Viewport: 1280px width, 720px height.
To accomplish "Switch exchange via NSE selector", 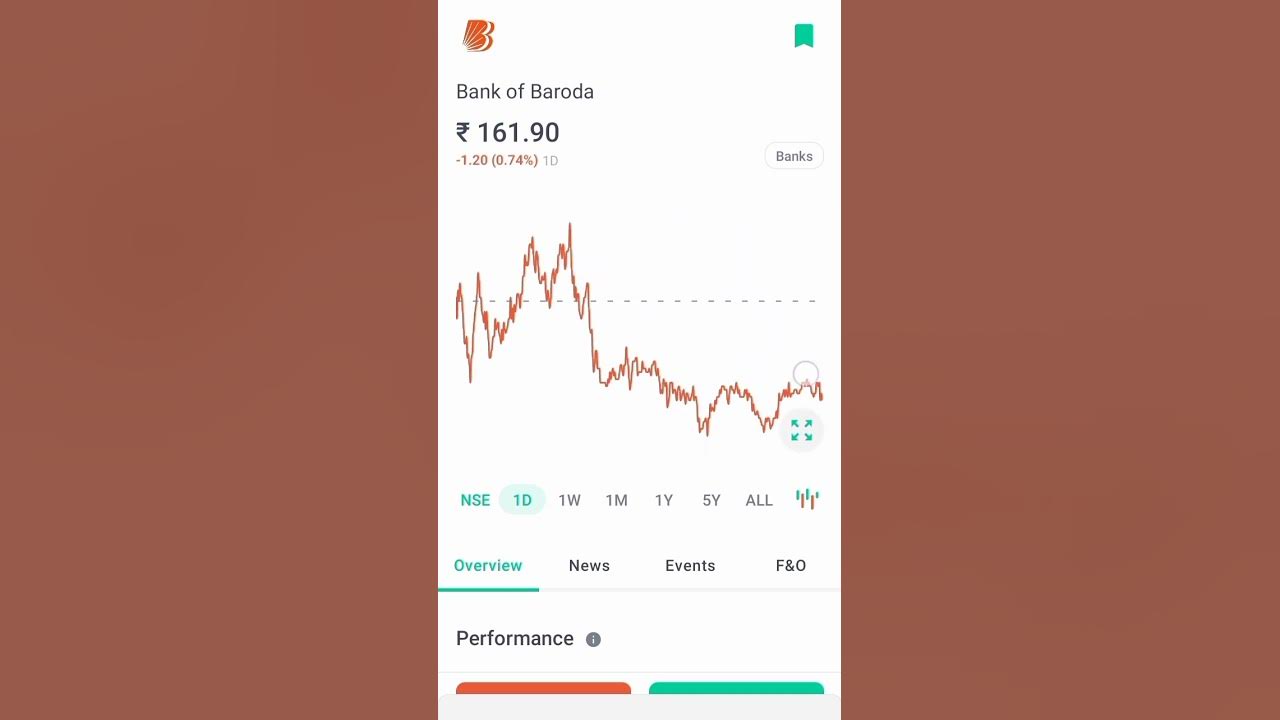I will coord(475,500).
